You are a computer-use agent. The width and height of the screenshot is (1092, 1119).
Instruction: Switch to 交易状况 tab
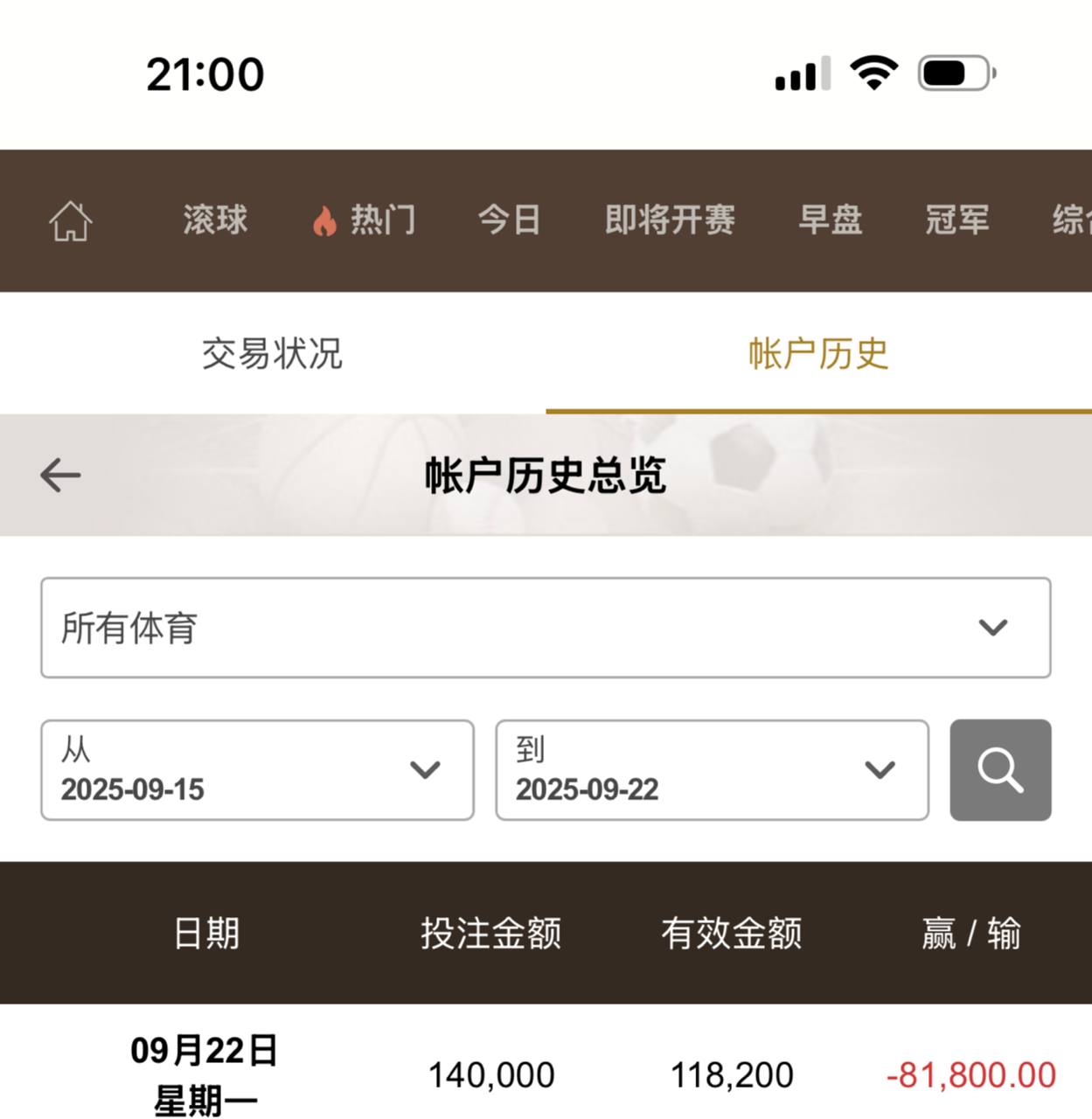[x=272, y=354]
